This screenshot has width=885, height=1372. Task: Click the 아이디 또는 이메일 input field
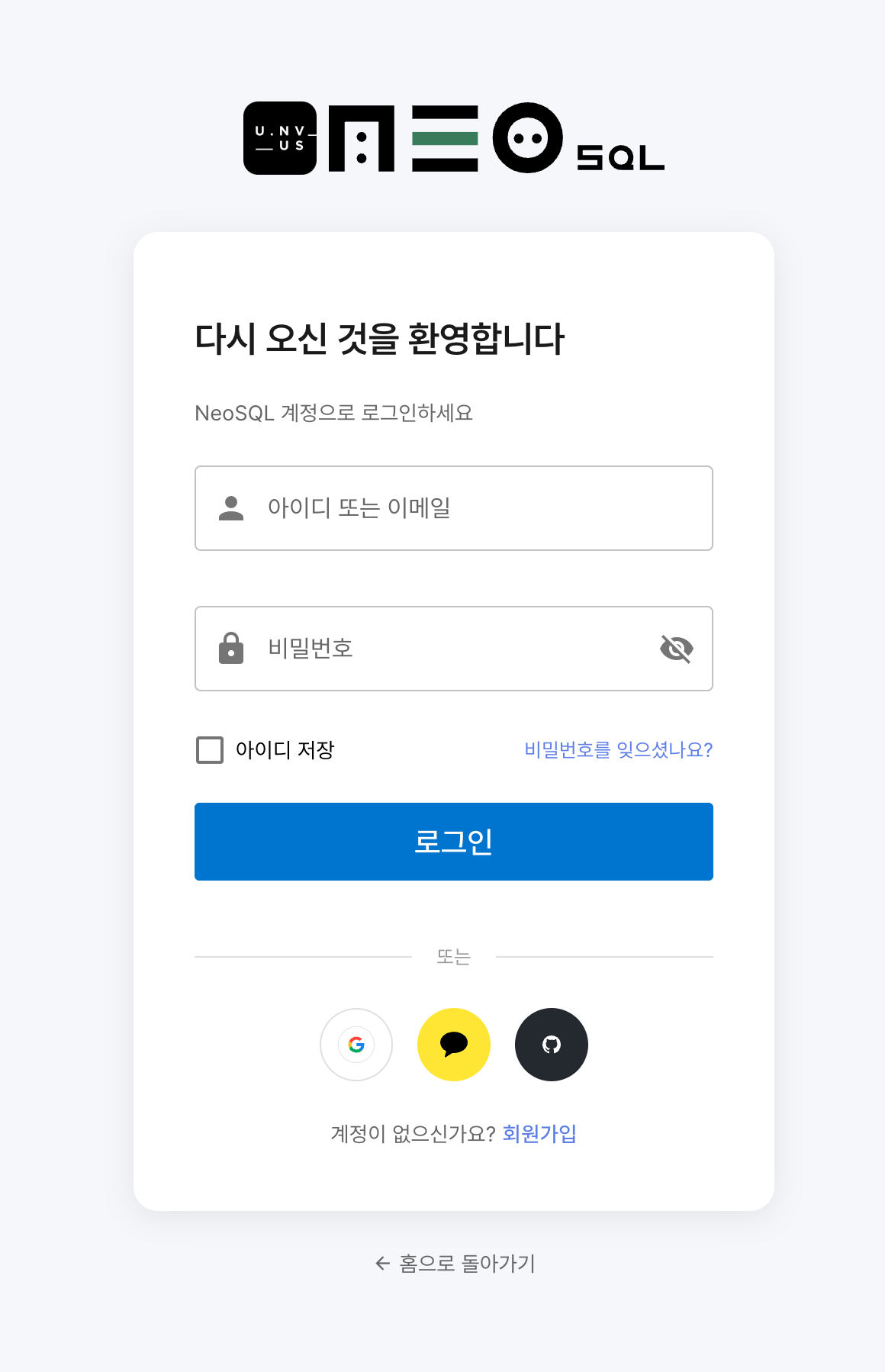coord(453,507)
